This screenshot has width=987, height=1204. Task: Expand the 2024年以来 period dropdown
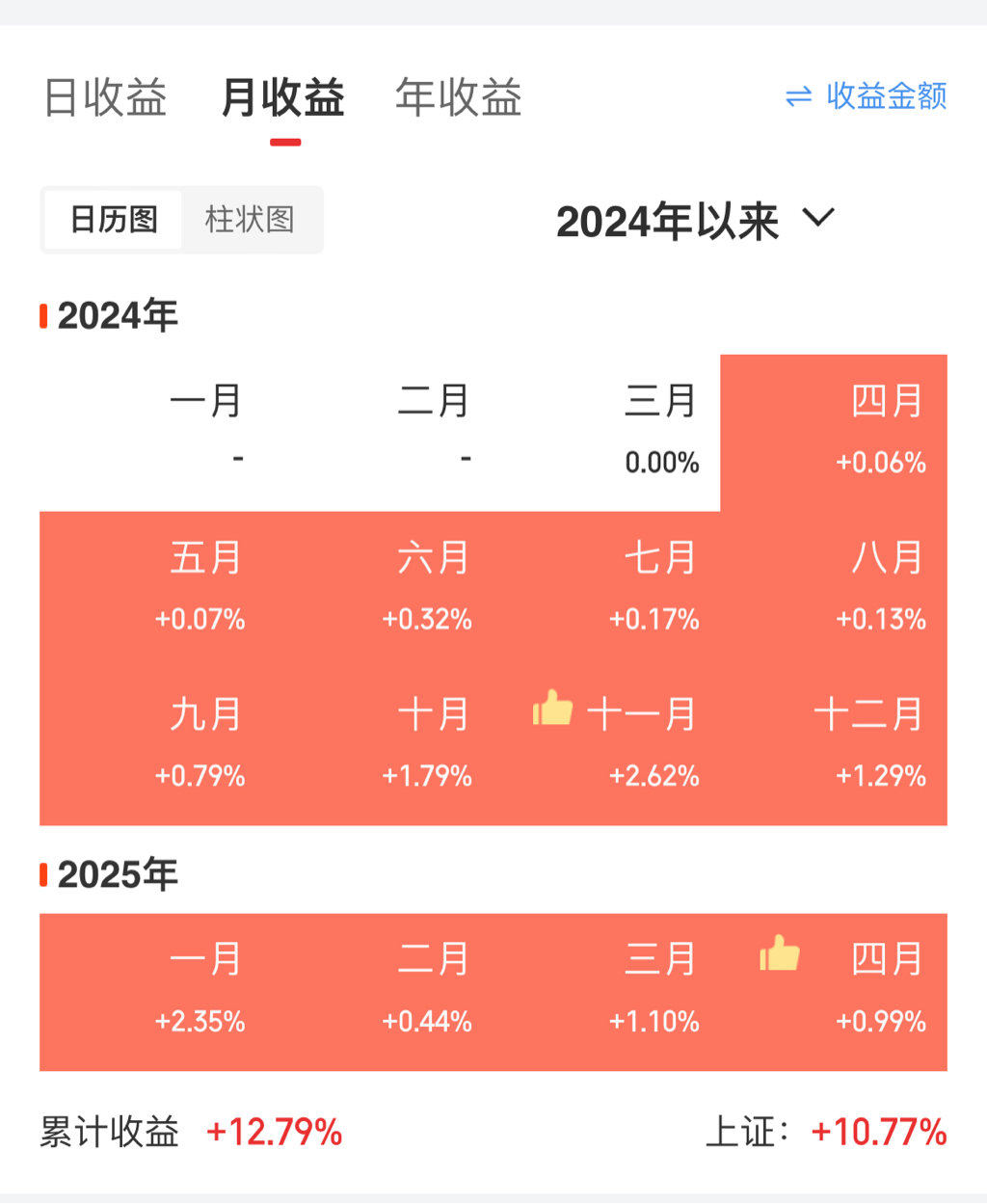(695, 222)
